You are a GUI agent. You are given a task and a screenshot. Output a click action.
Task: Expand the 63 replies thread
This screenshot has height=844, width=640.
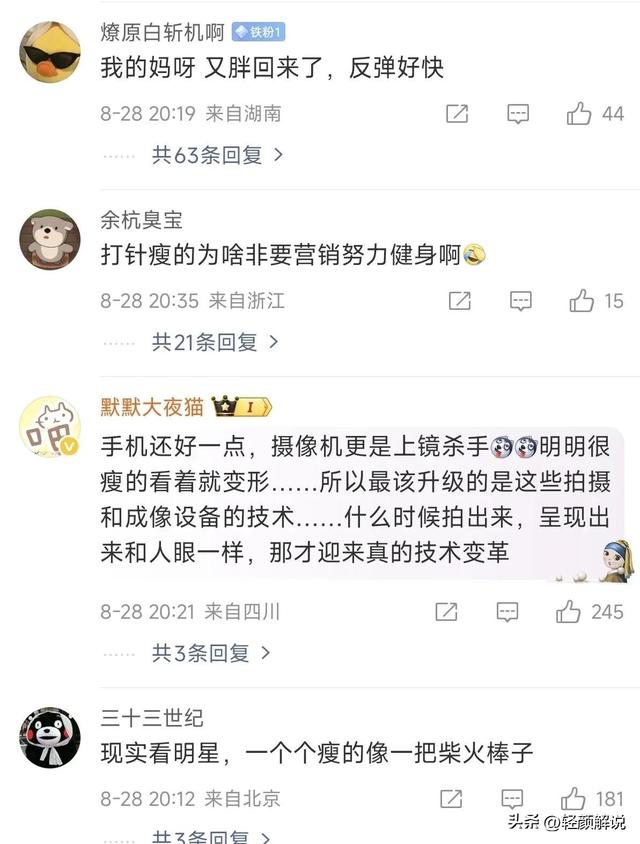[217, 155]
